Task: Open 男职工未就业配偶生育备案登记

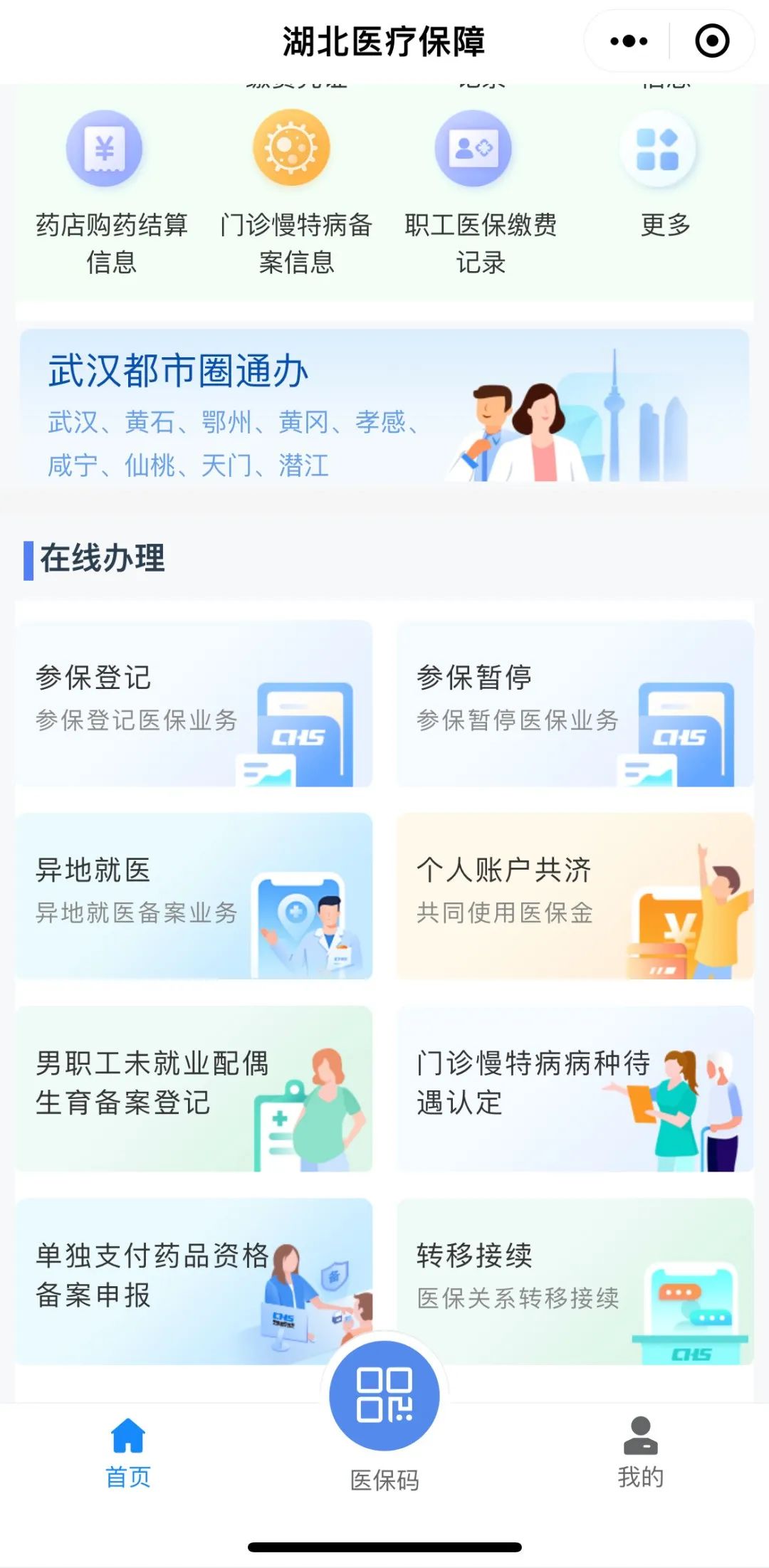Action: 194,1088
